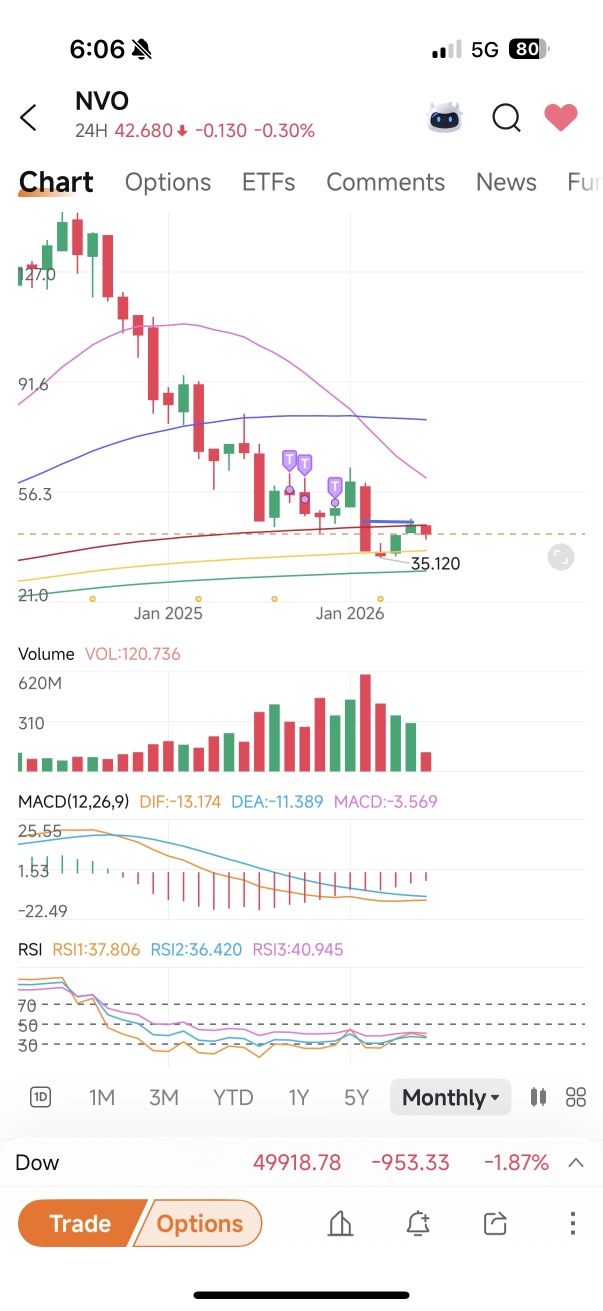This screenshot has height=1311, width=603.
Task: Select the 1D timeframe
Action: click(40, 1097)
